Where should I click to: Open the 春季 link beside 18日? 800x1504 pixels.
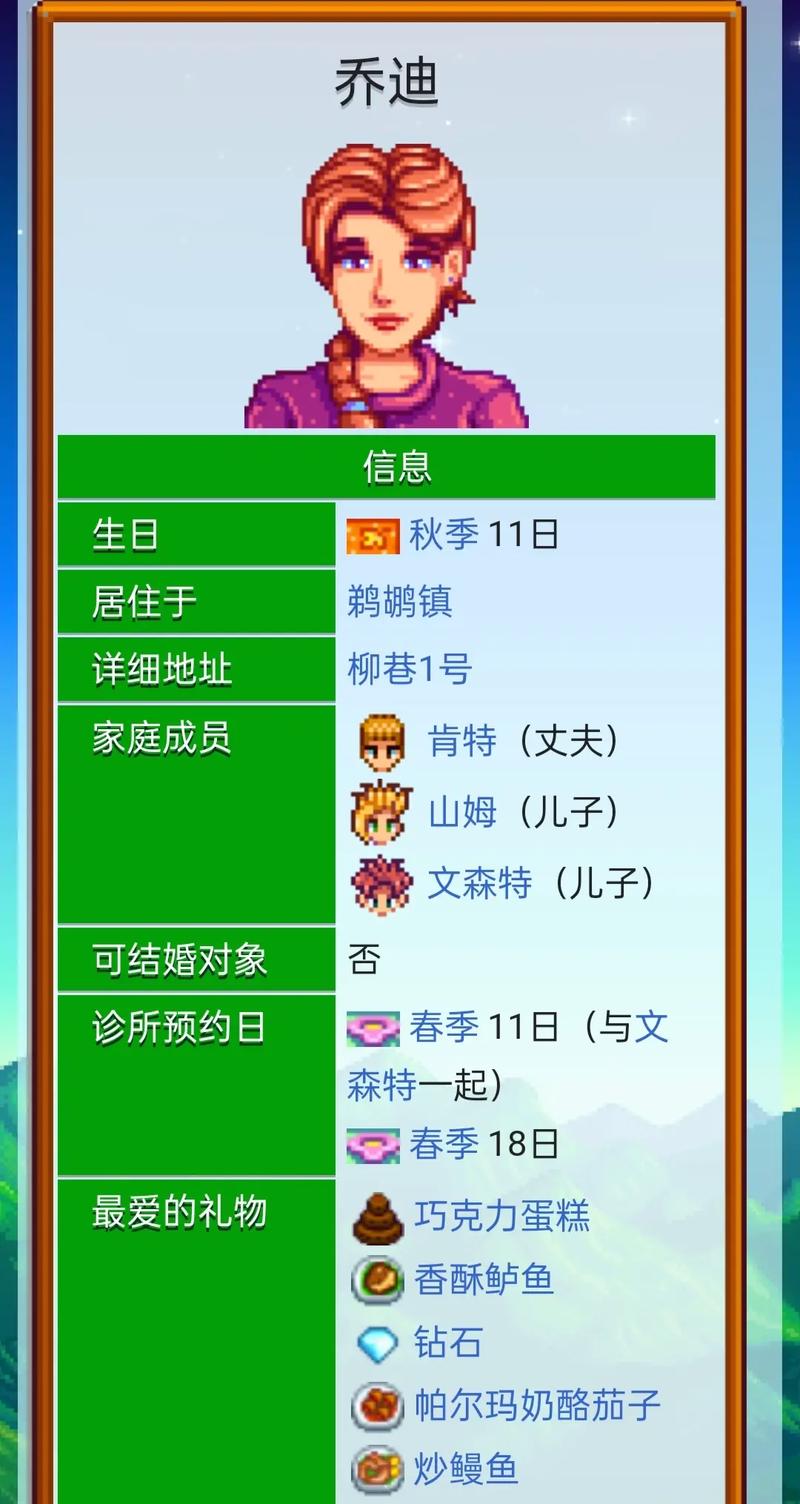[x=444, y=1144]
